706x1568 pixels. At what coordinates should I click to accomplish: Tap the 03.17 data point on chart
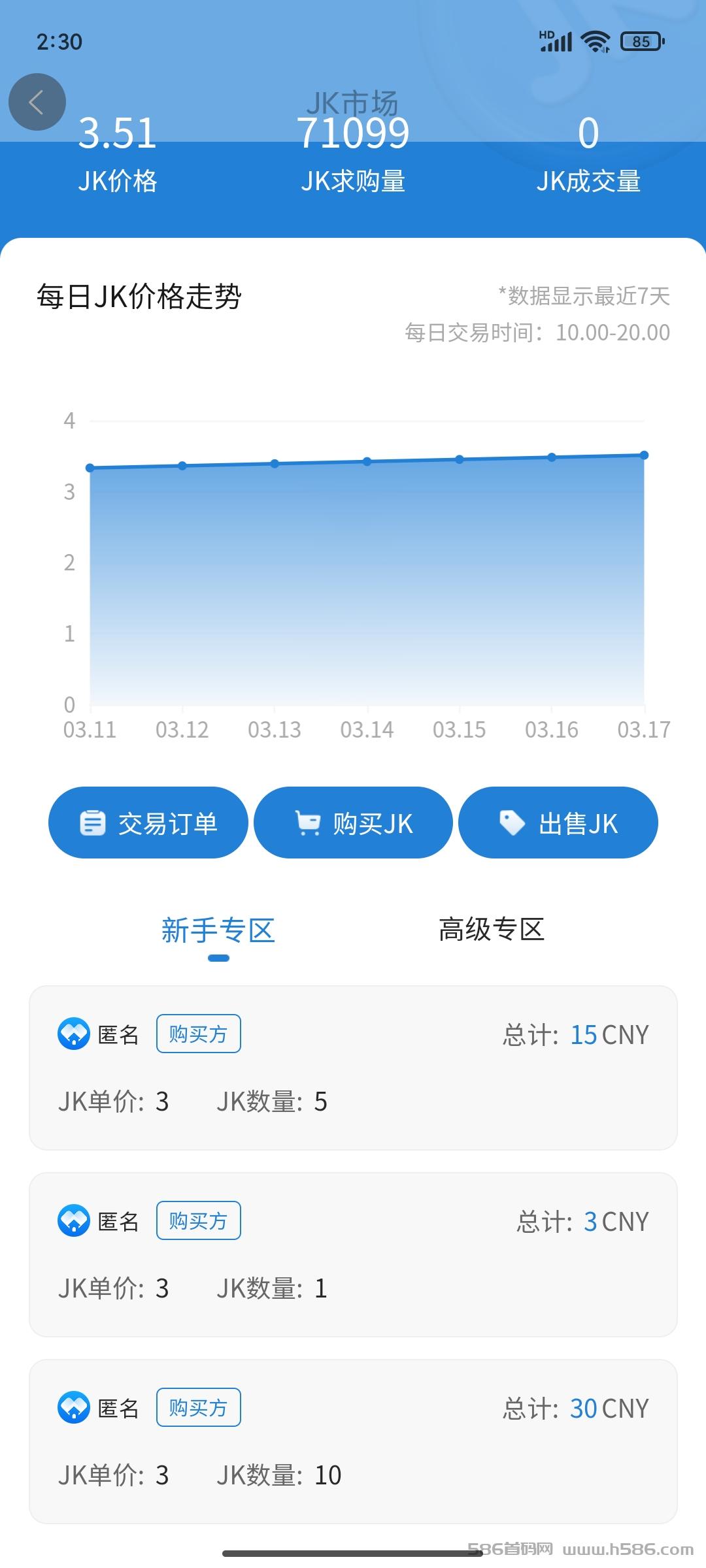pos(644,455)
